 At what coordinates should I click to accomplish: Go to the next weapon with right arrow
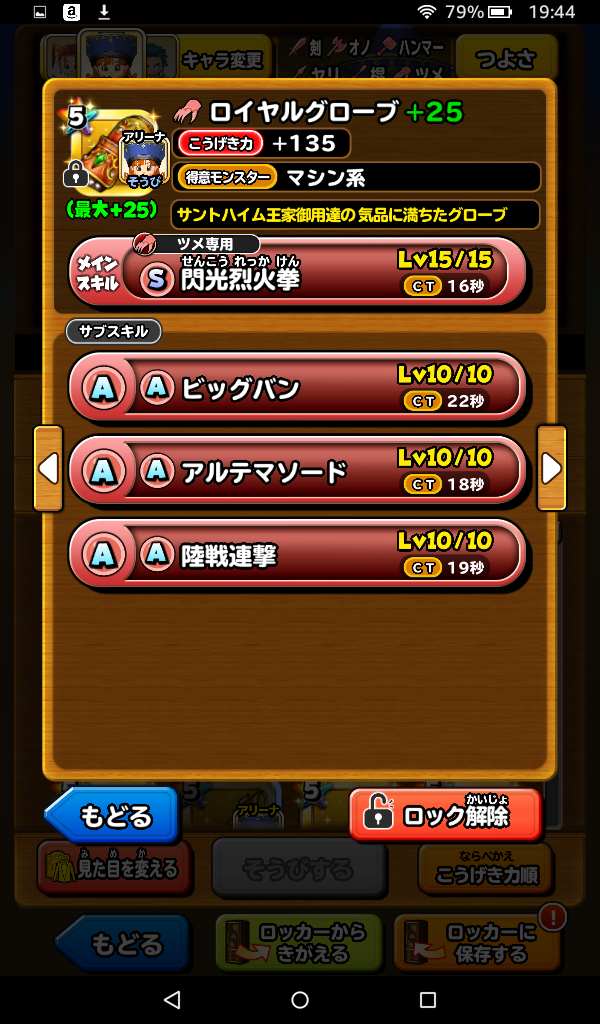[x=551, y=468]
